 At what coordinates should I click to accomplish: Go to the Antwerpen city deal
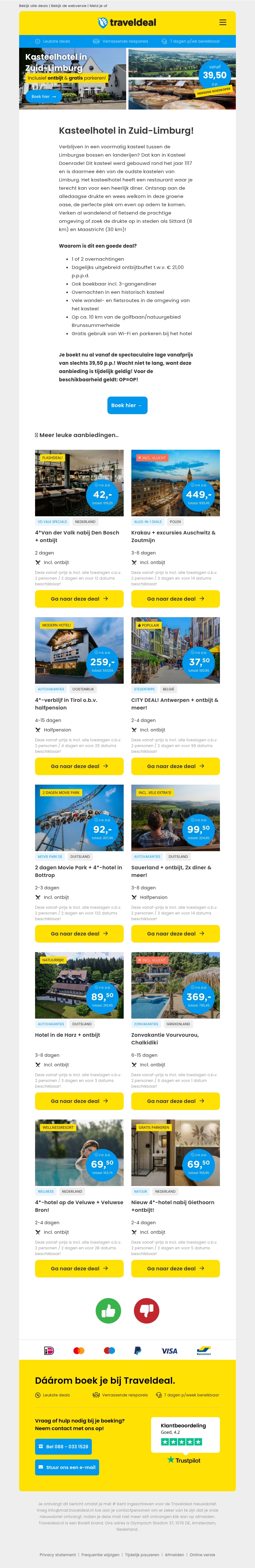[175, 766]
